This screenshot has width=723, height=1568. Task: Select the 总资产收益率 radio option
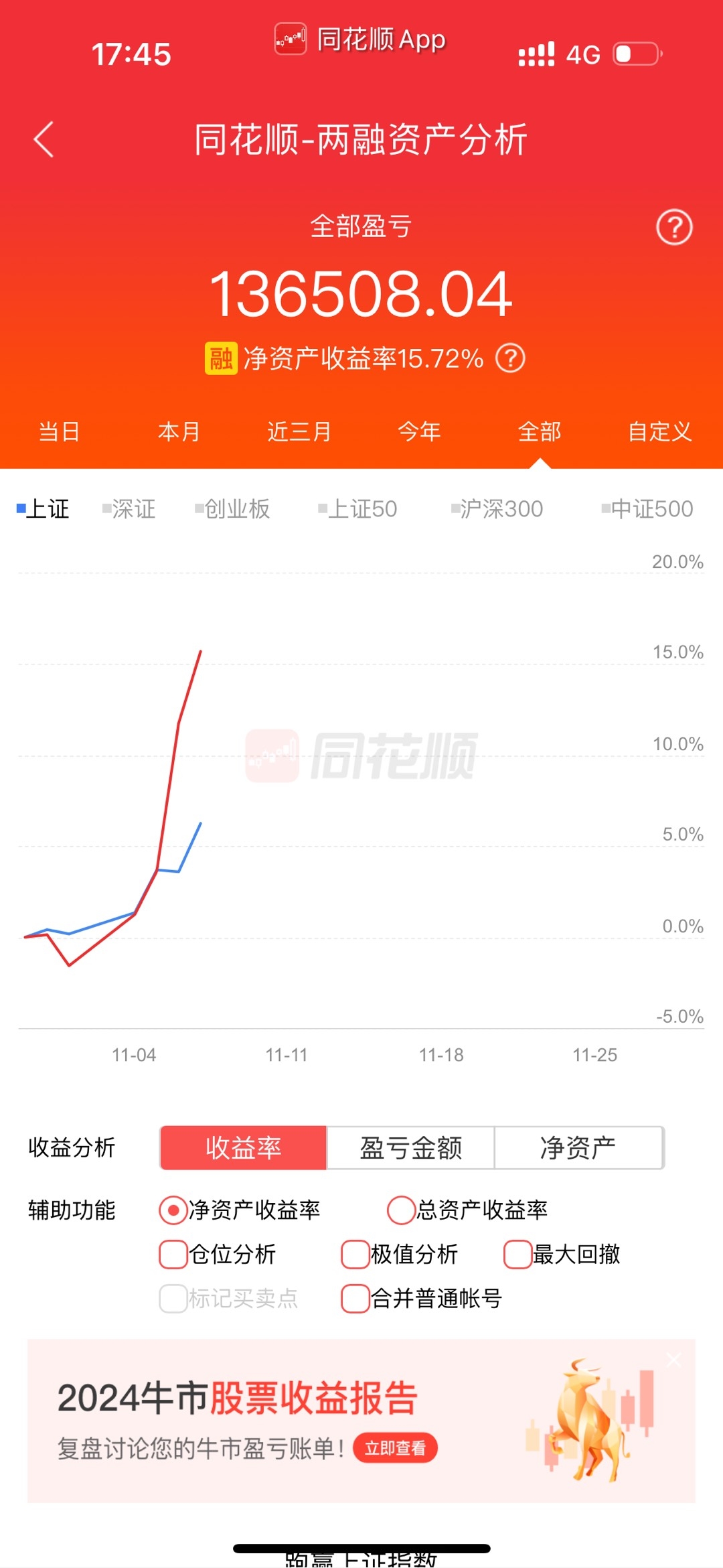coord(402,1210)
